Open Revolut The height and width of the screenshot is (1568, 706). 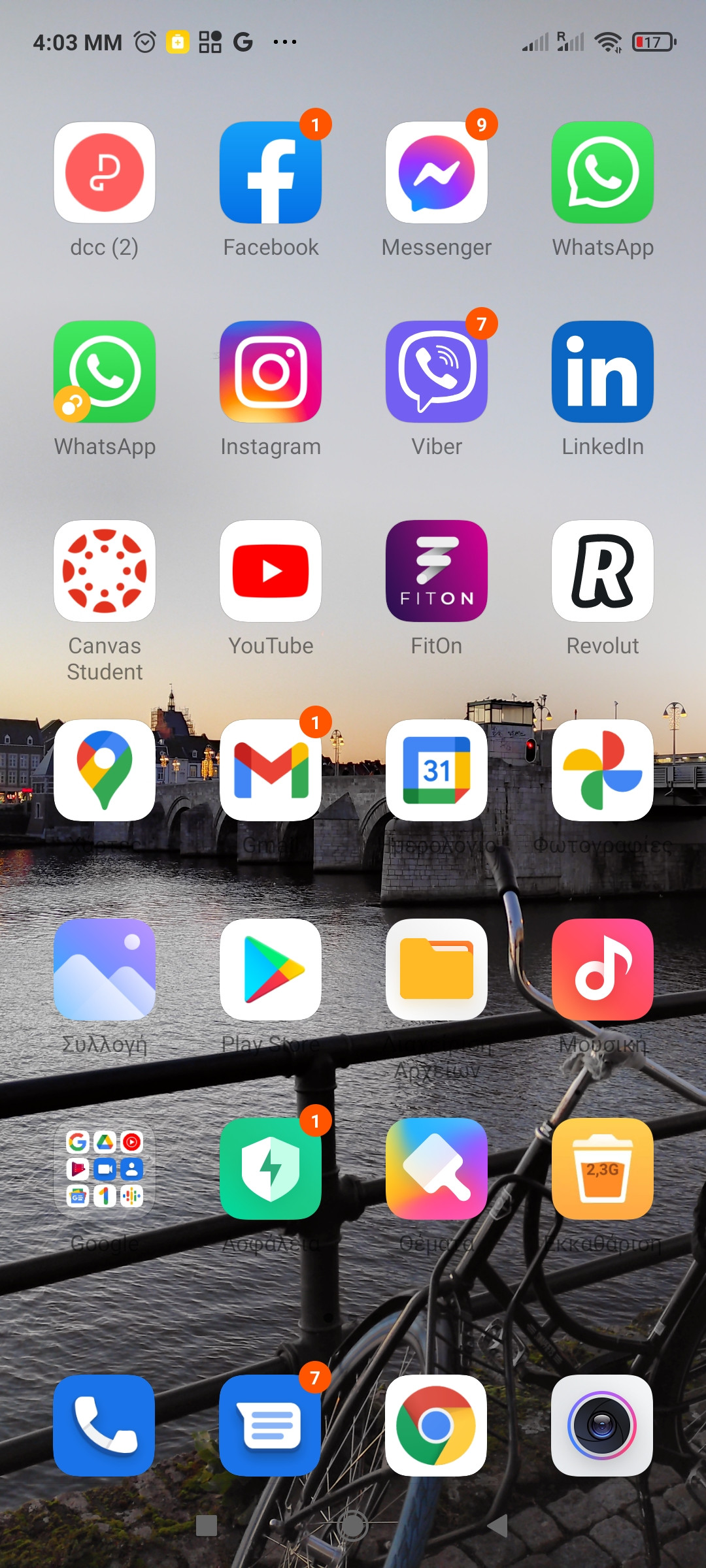[x=603, y=571]
